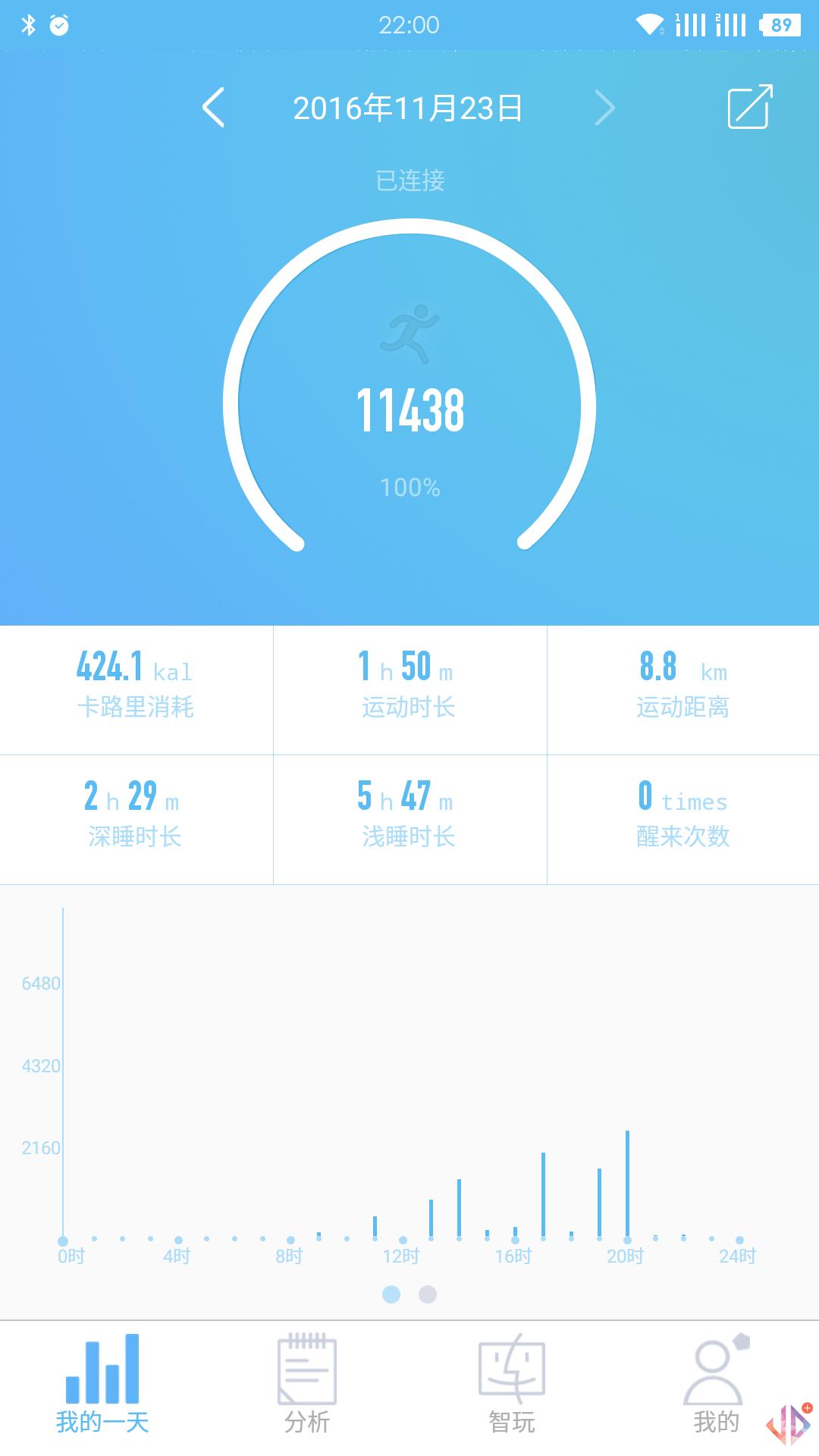Open the 分析 notebook icon
819x1456 pixels.
click(x=307, y=1370)
